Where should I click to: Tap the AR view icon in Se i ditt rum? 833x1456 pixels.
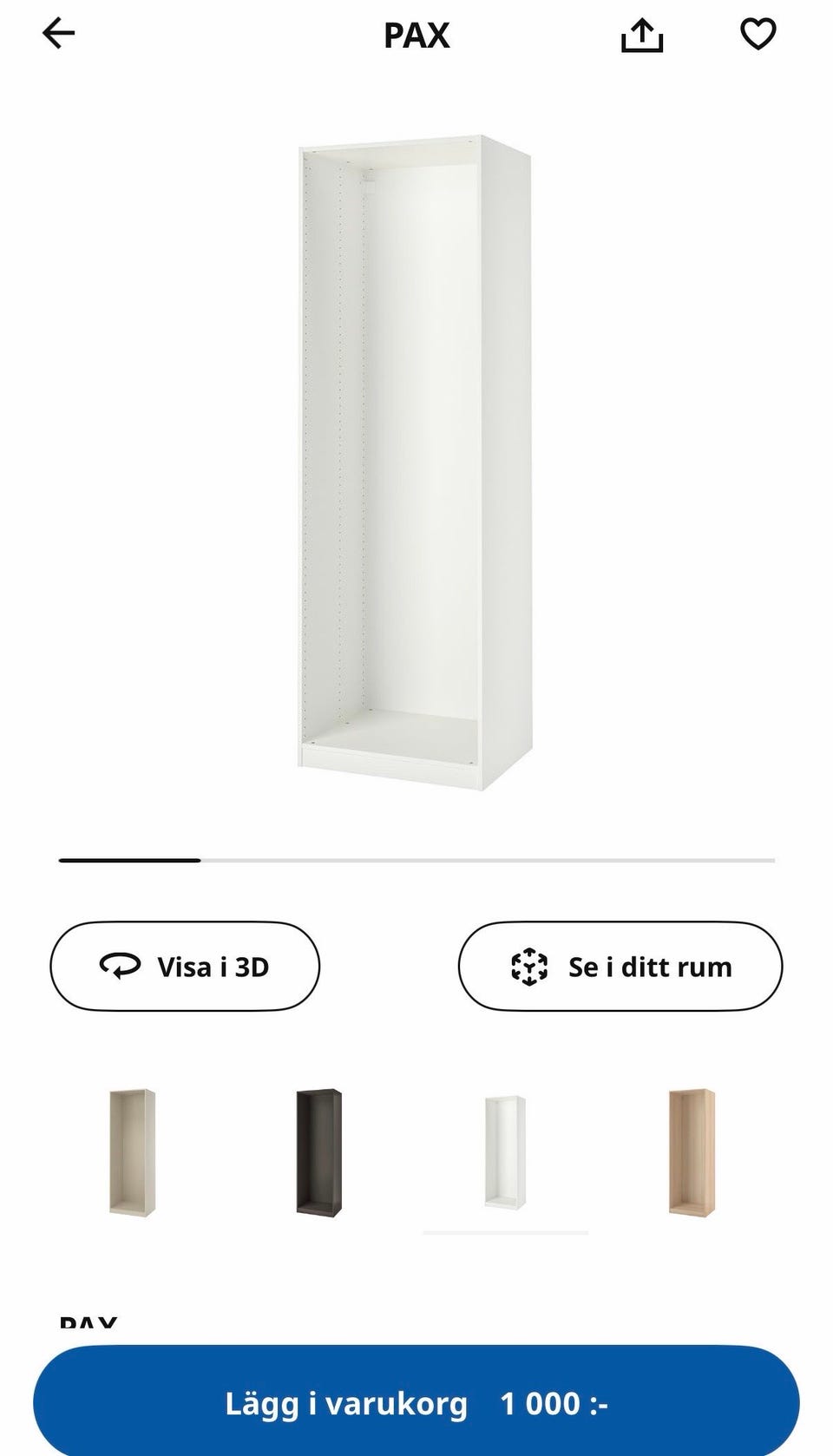(530, 966)
